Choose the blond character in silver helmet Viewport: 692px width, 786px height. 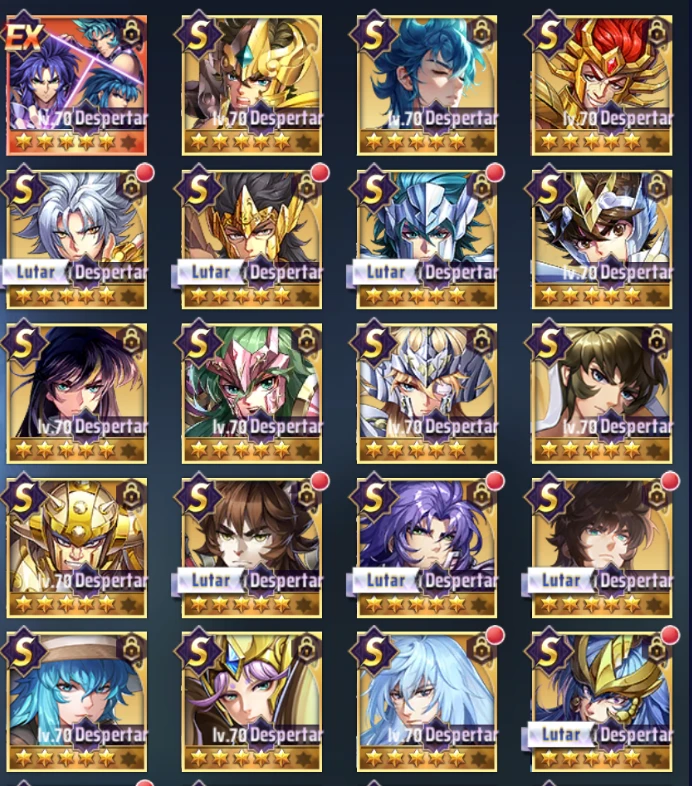click(x=426, y=383)
